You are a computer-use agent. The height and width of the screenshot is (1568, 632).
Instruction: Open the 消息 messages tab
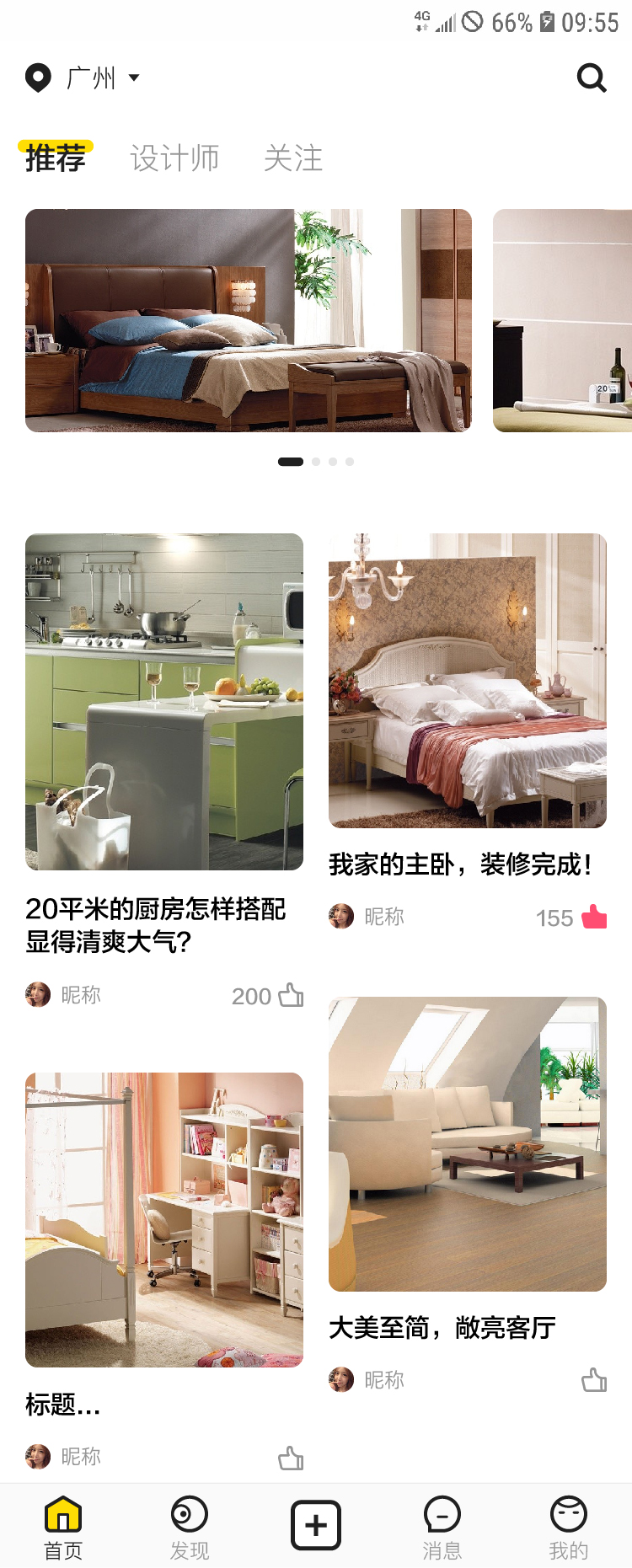click(x=442, y=1526)
